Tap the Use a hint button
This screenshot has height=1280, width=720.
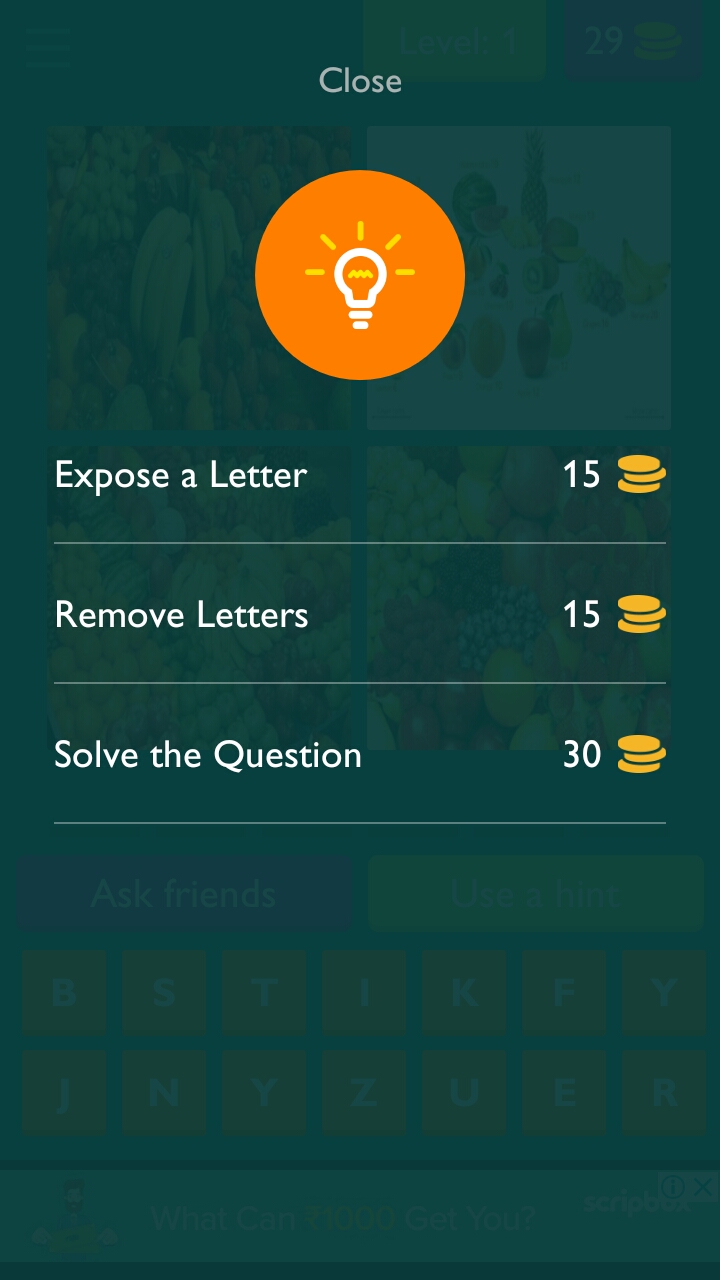click(535, 893)
